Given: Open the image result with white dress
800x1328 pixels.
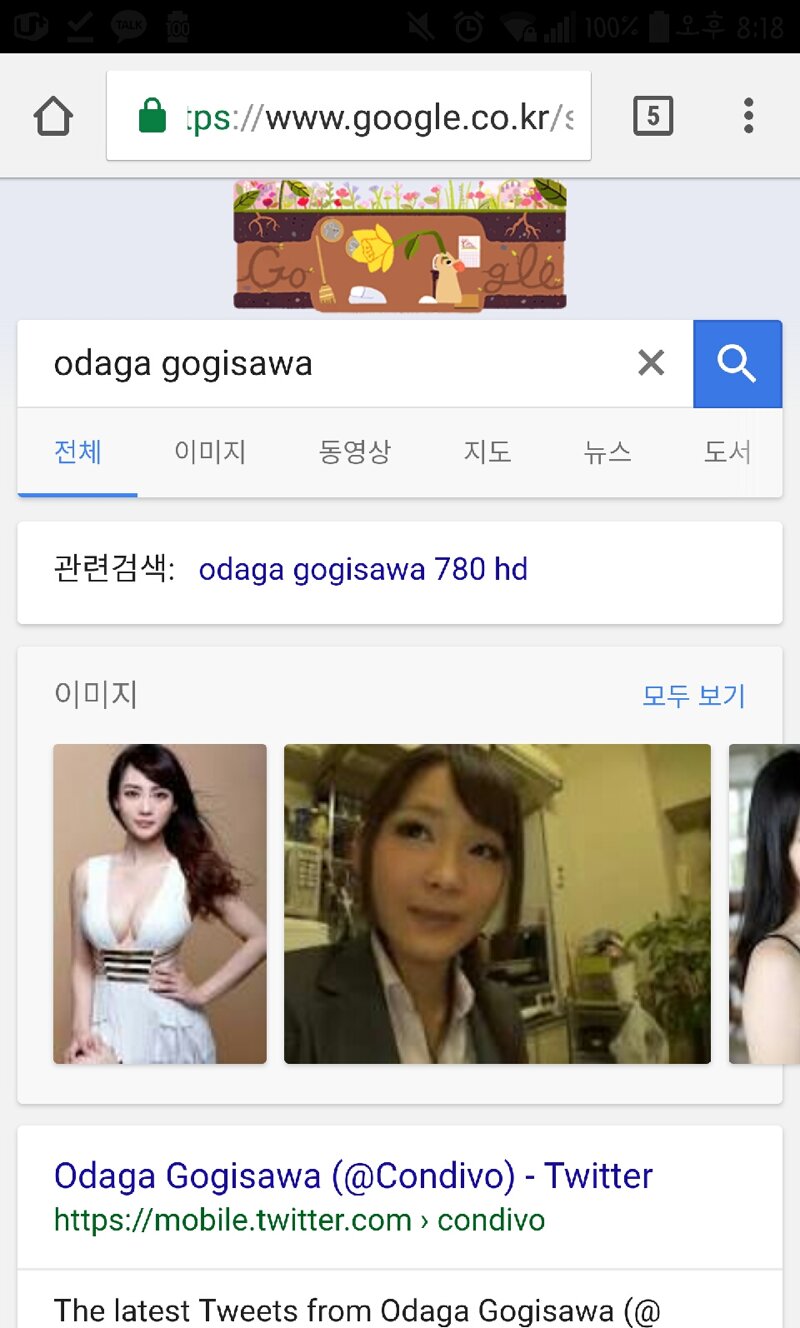Looking at the screenshot, I should (160, 903).
